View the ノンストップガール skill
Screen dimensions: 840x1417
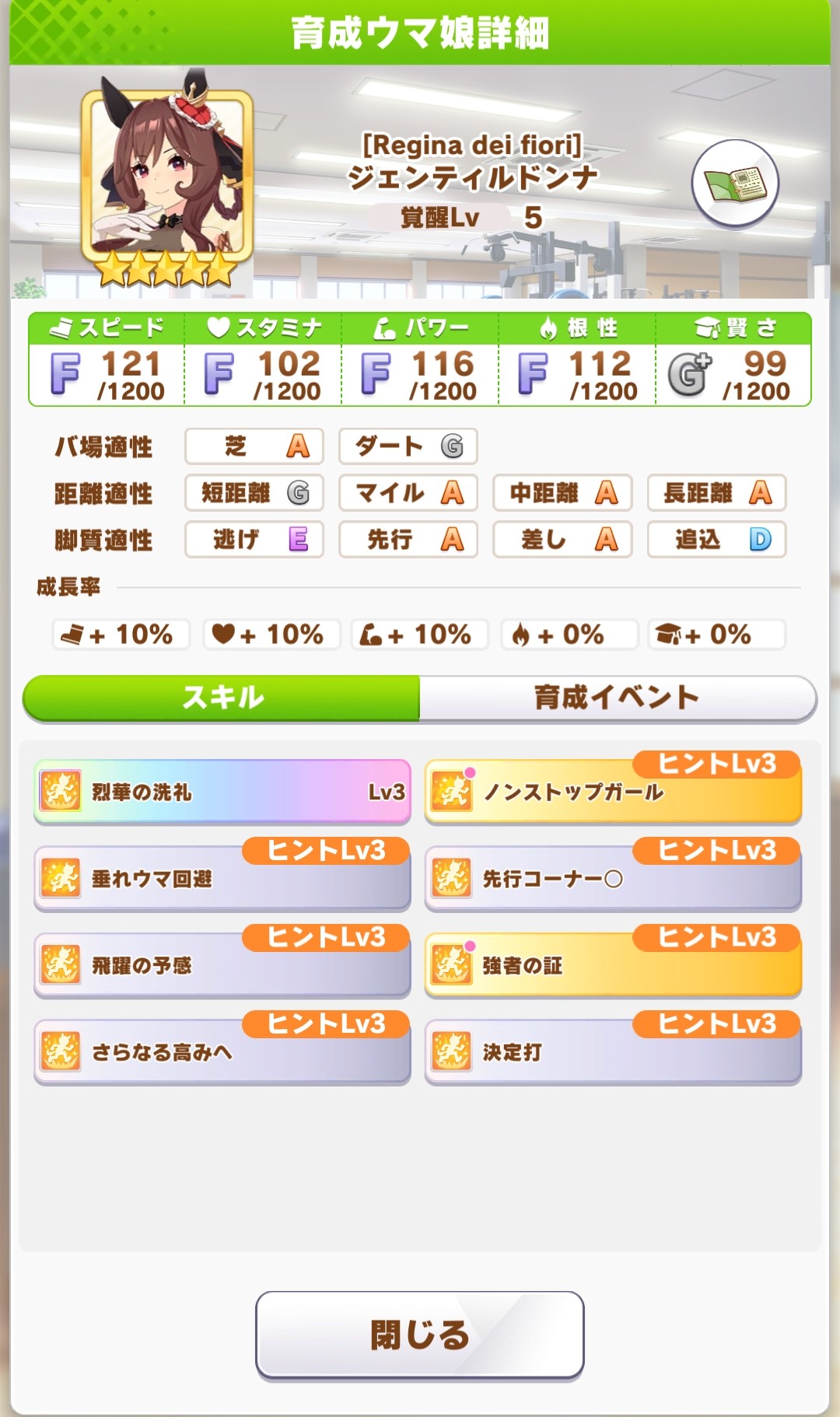click(613, 793)
